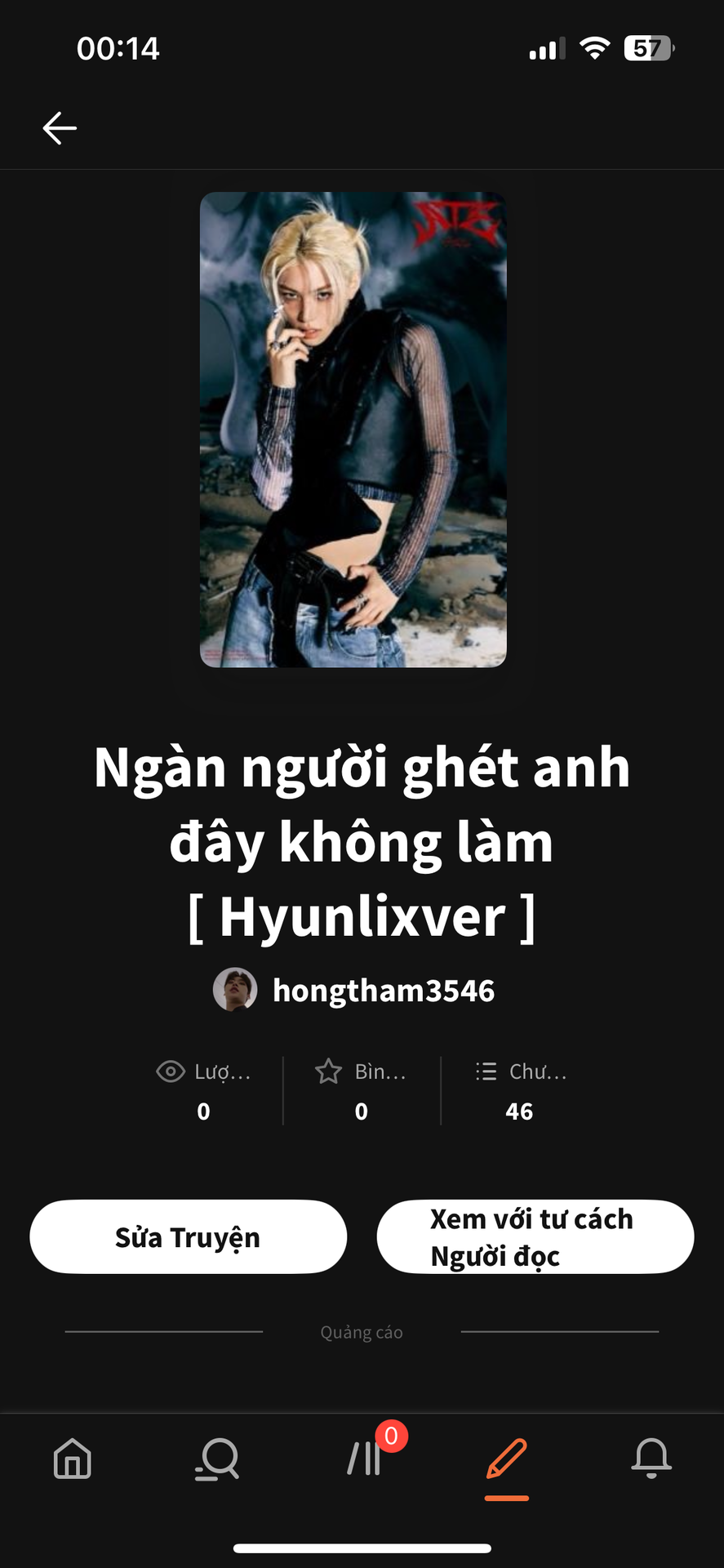Select Xem với tư cách Người đọc
This screenshot has height=1568, width=724.
click(535, 1237)
